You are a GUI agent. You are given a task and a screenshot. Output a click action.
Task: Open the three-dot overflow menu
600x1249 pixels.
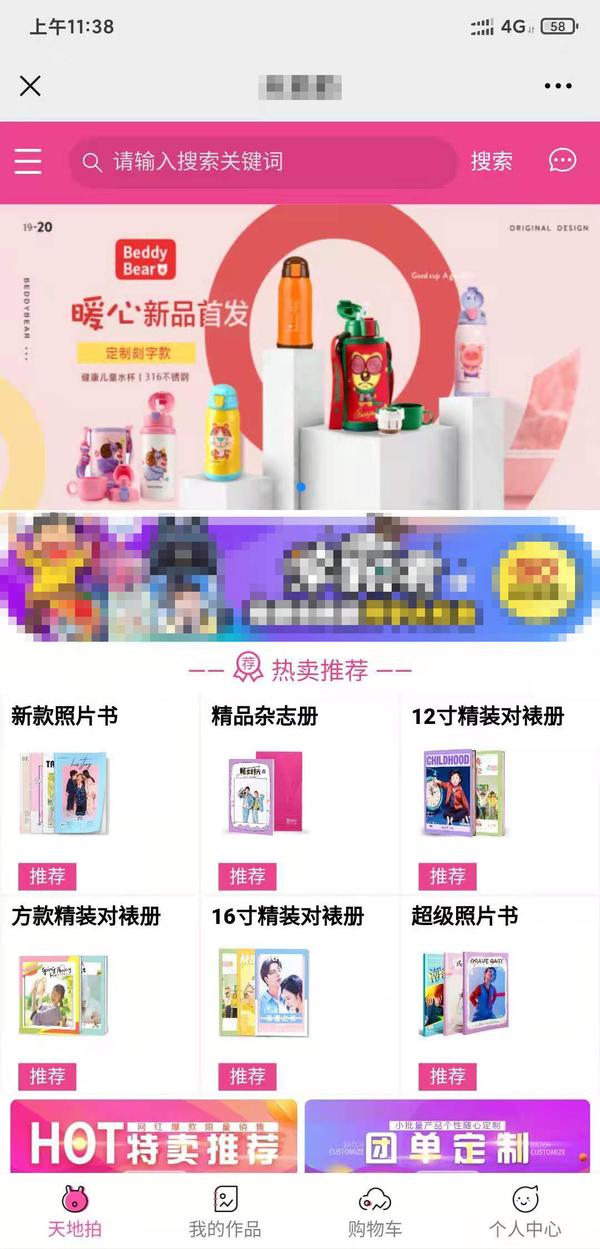tap(558, 86)
